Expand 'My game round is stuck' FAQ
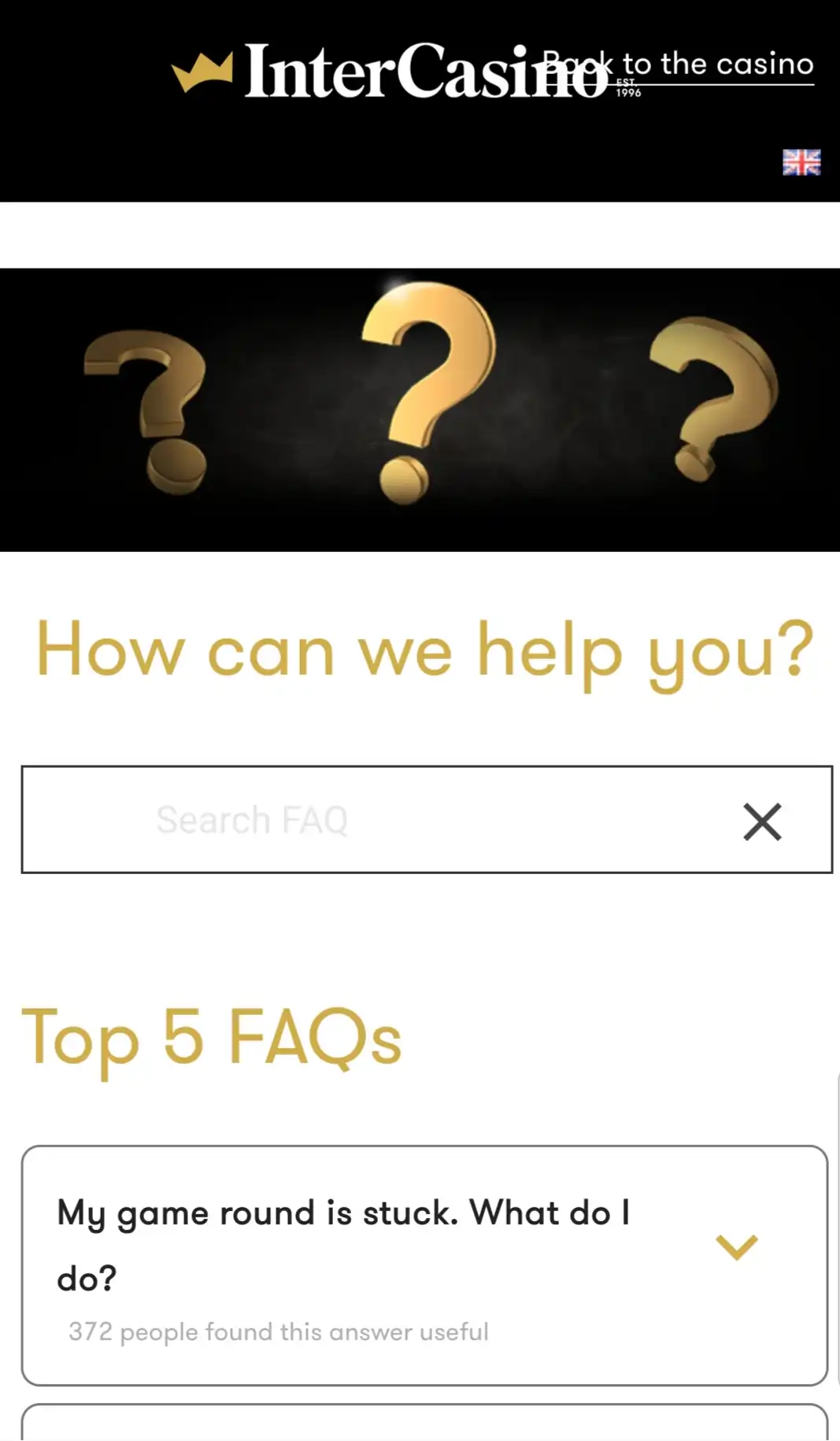Viewport: 840px width, 1441px height. (x=736, y=1247)
